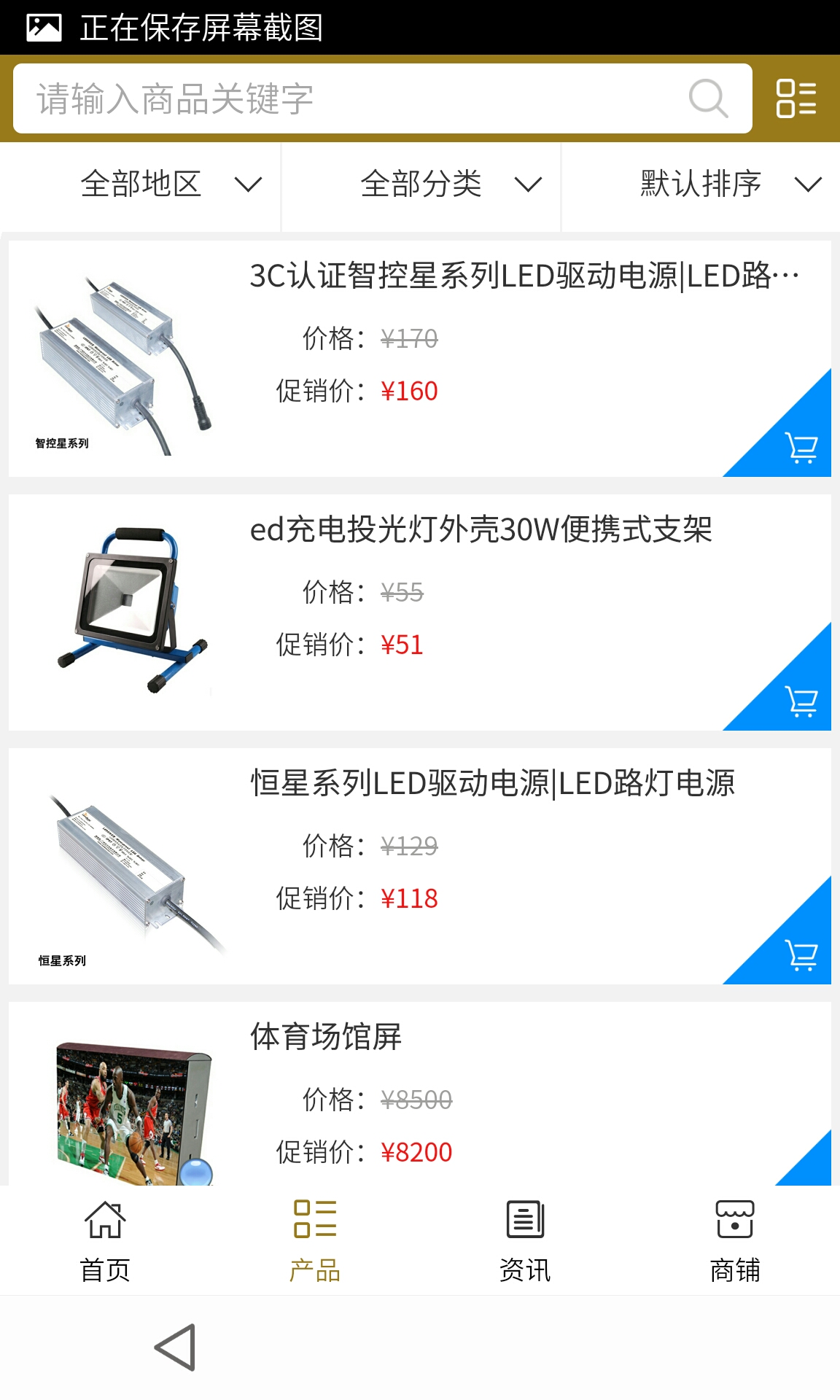The height and width of the screenshot is (1400, 840).
Task: Add the ¥51 投光灯外壳 to cart
Action: [800, 700]
